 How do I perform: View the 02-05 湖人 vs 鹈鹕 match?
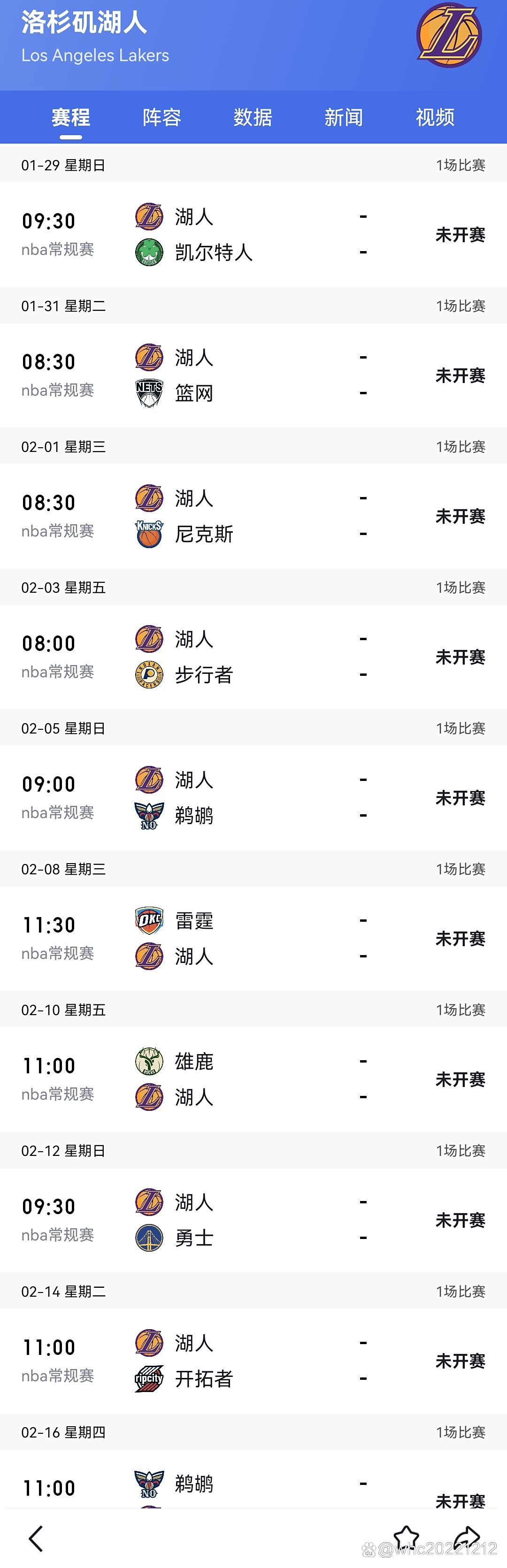click(x=253, y=797)
